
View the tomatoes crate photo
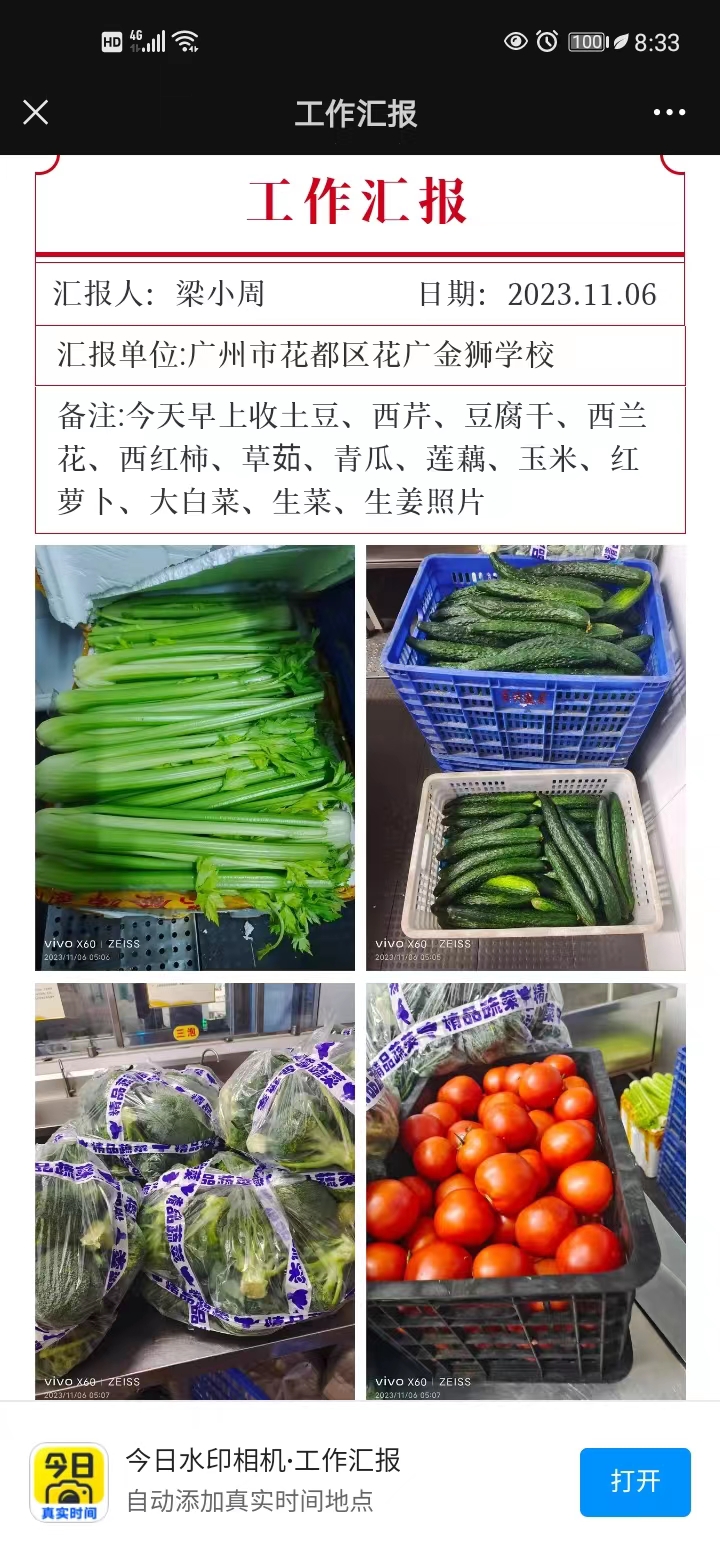[x=525, y=1190]
